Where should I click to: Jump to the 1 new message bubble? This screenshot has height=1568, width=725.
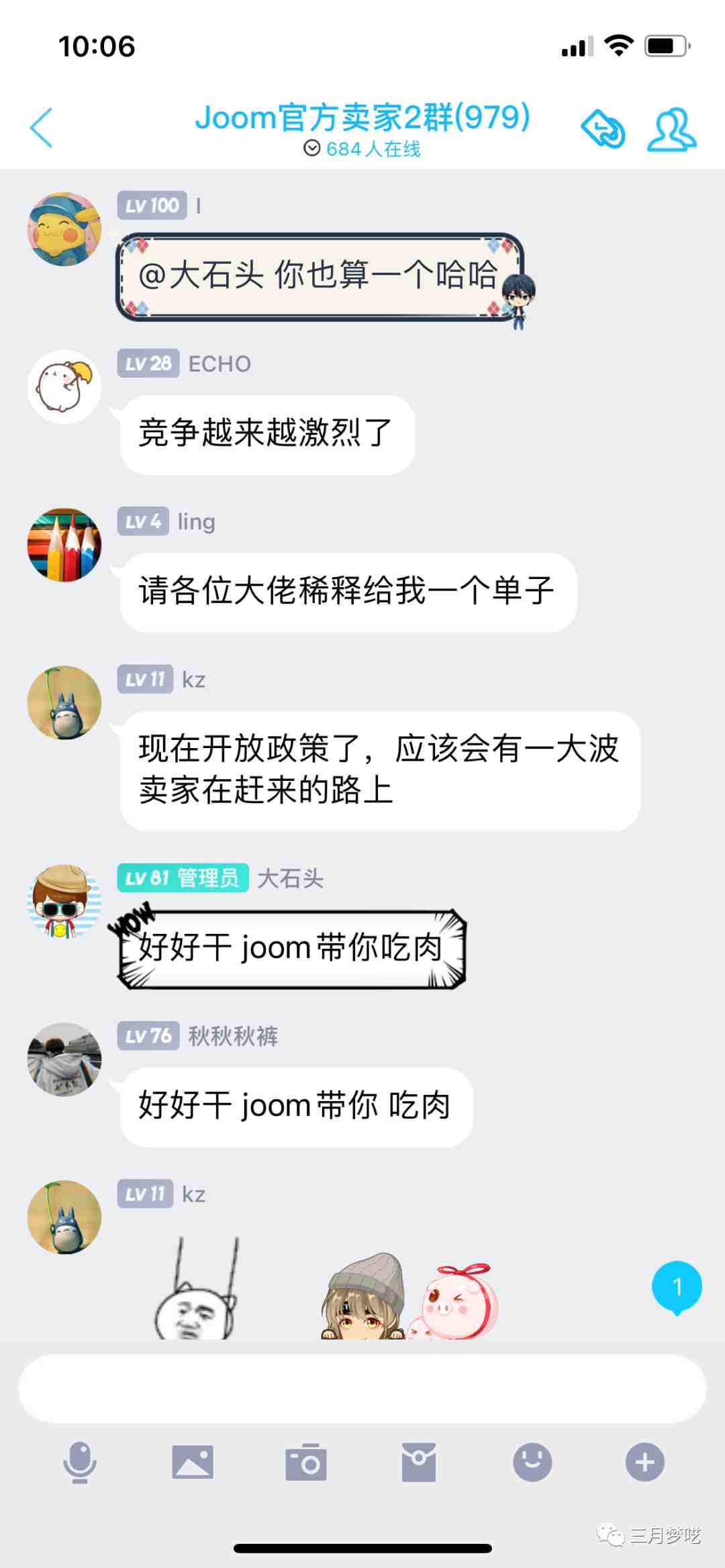tap(677, 1286)
